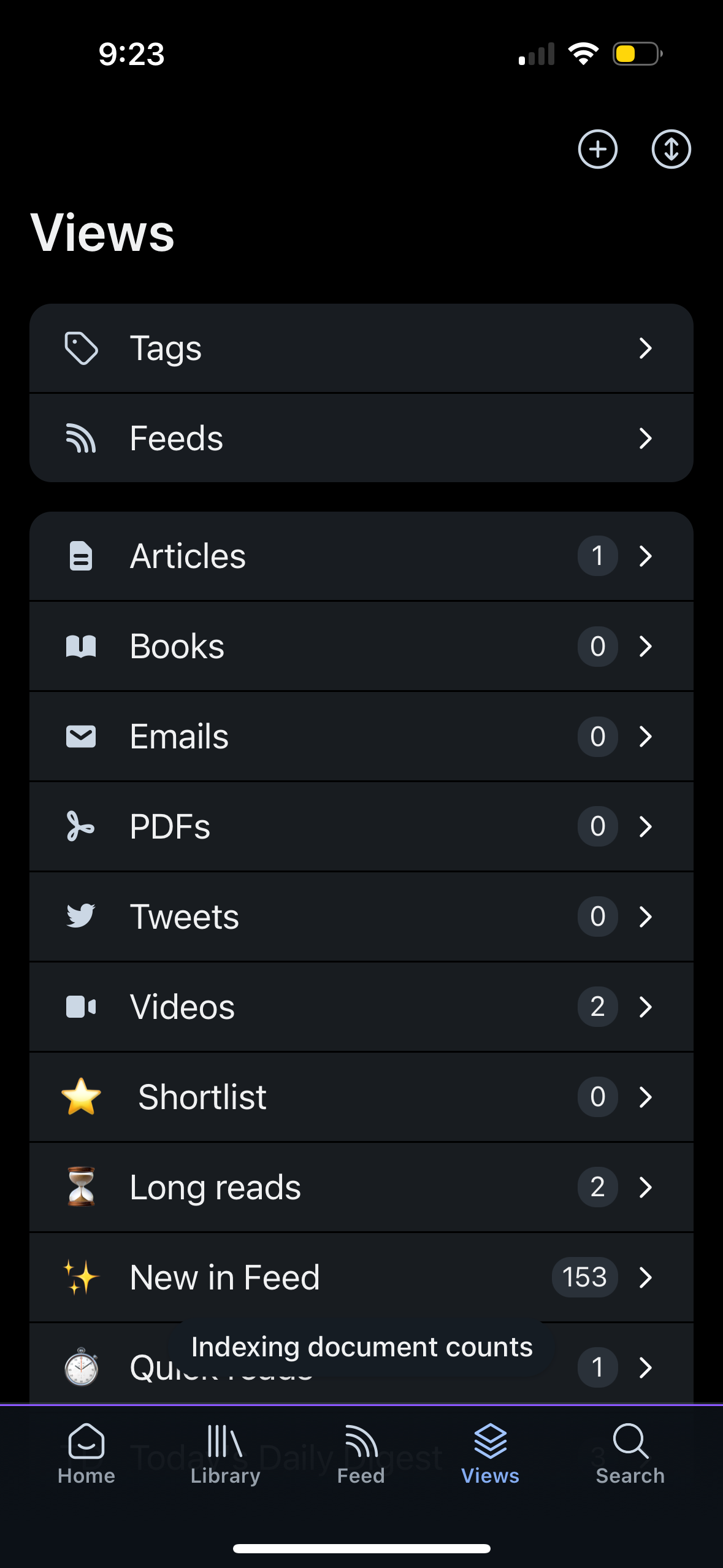Select the Feeds RSS icon

[x=81, y=437]
